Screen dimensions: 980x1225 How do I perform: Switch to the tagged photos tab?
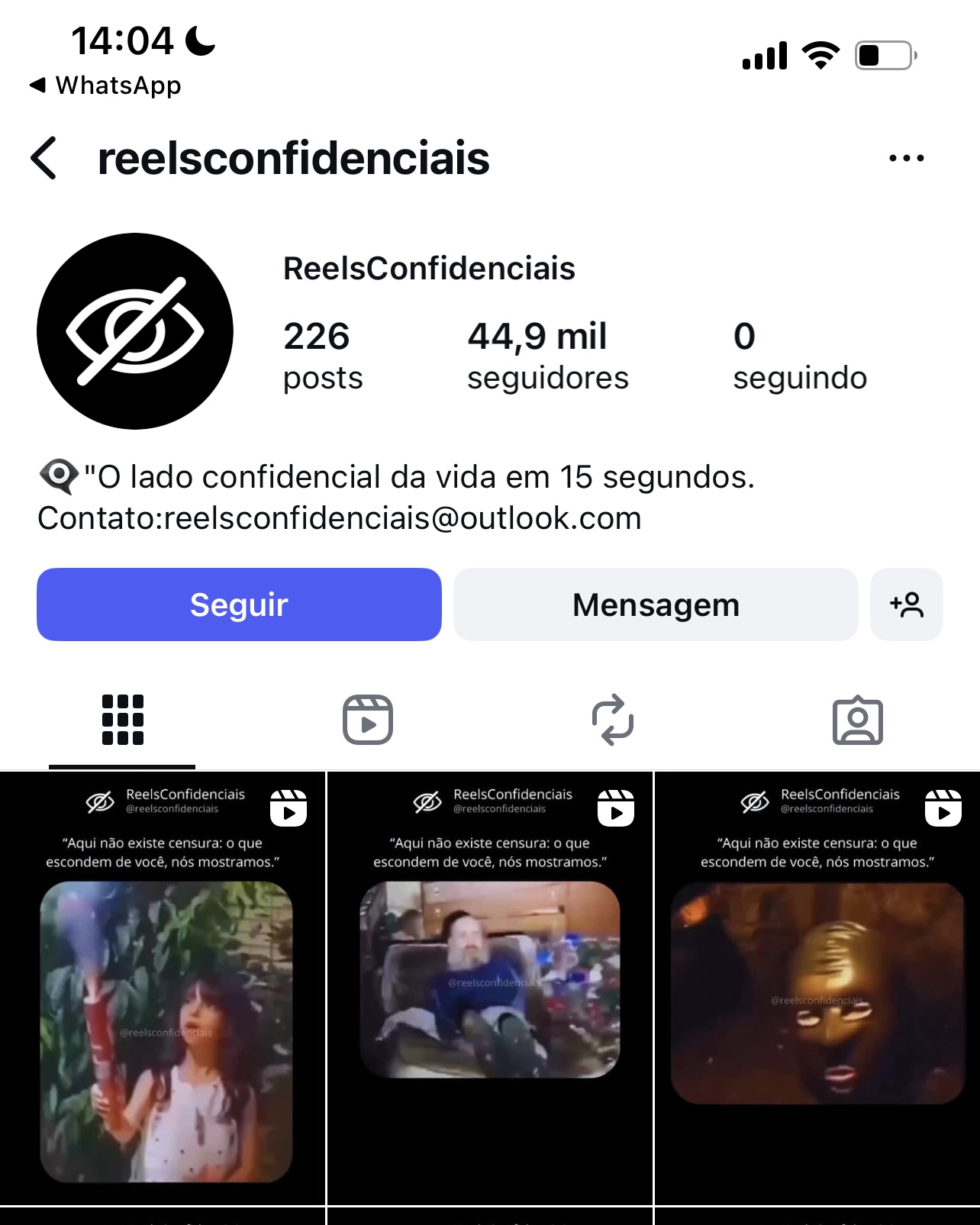[857, 720]
